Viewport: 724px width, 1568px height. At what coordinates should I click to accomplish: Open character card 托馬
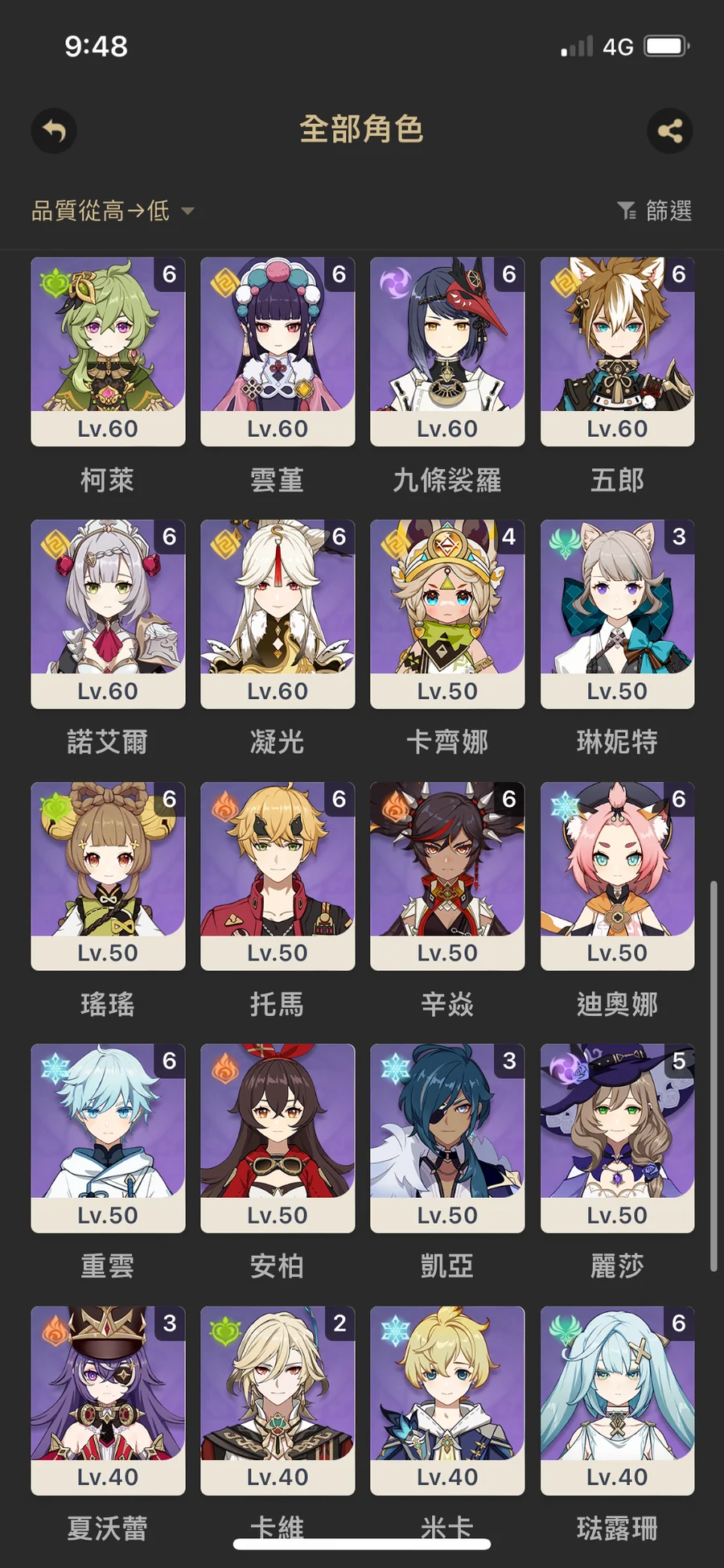tap(278, 876)
